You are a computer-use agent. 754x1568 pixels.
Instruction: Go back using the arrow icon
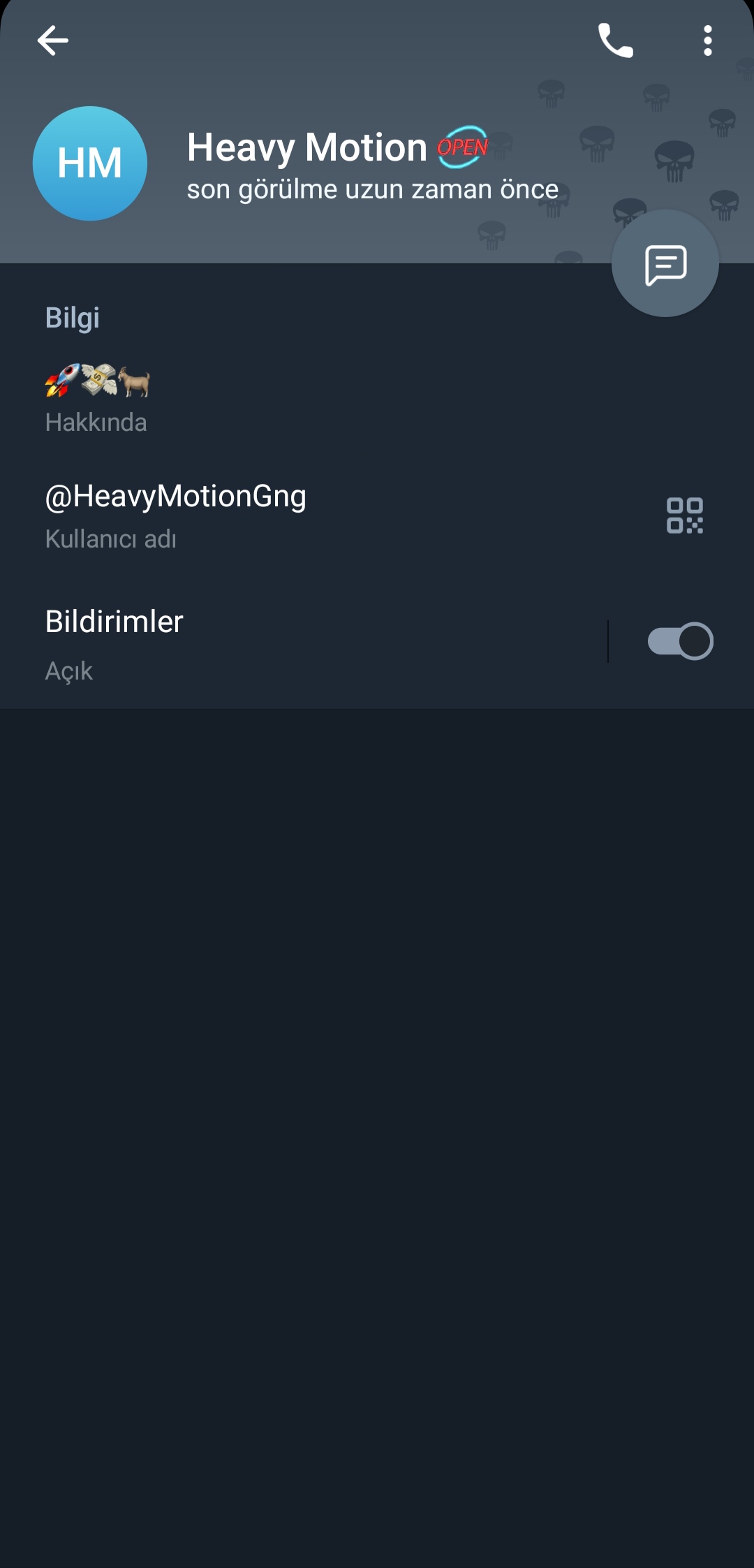52,41
